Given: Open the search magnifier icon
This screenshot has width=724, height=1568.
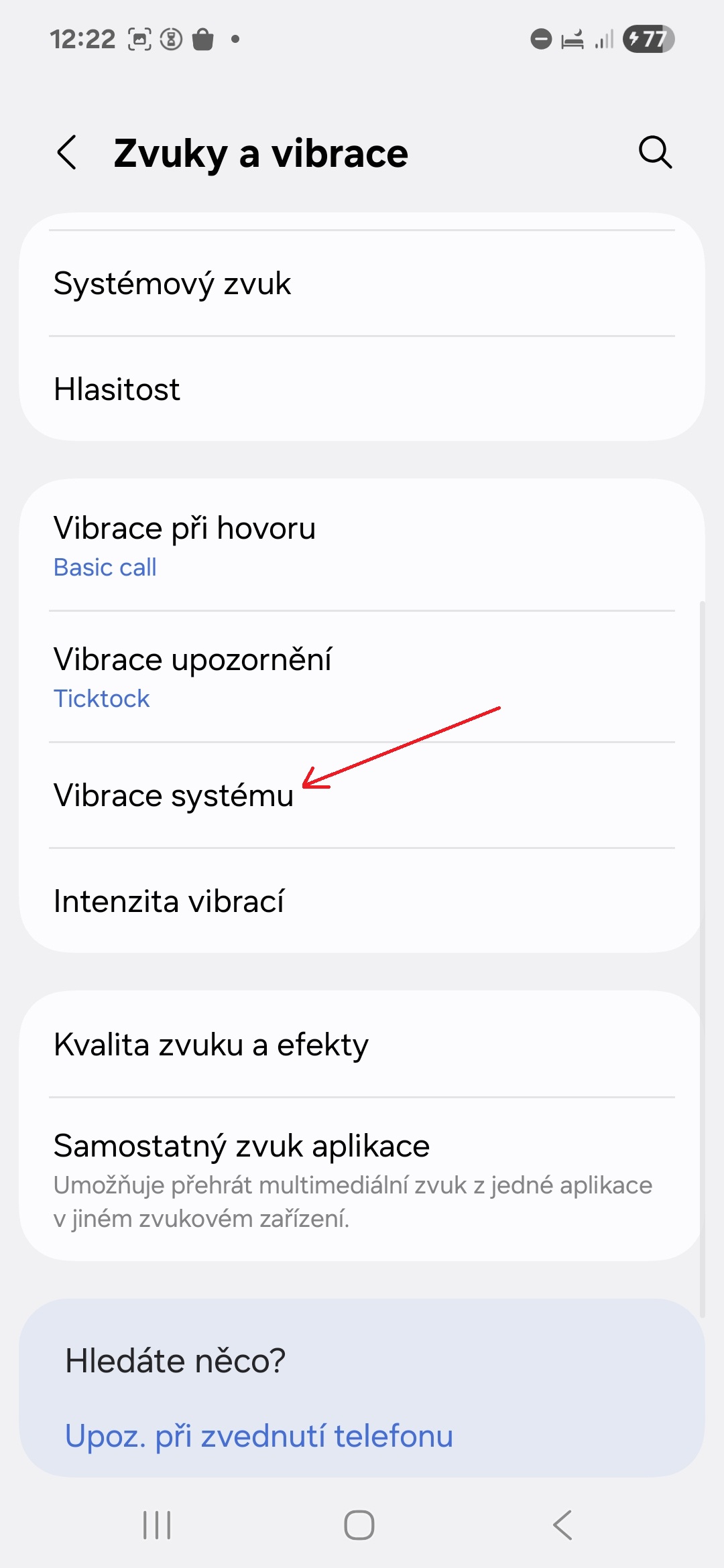Looking at the screenshot, I should click(655, 153).
